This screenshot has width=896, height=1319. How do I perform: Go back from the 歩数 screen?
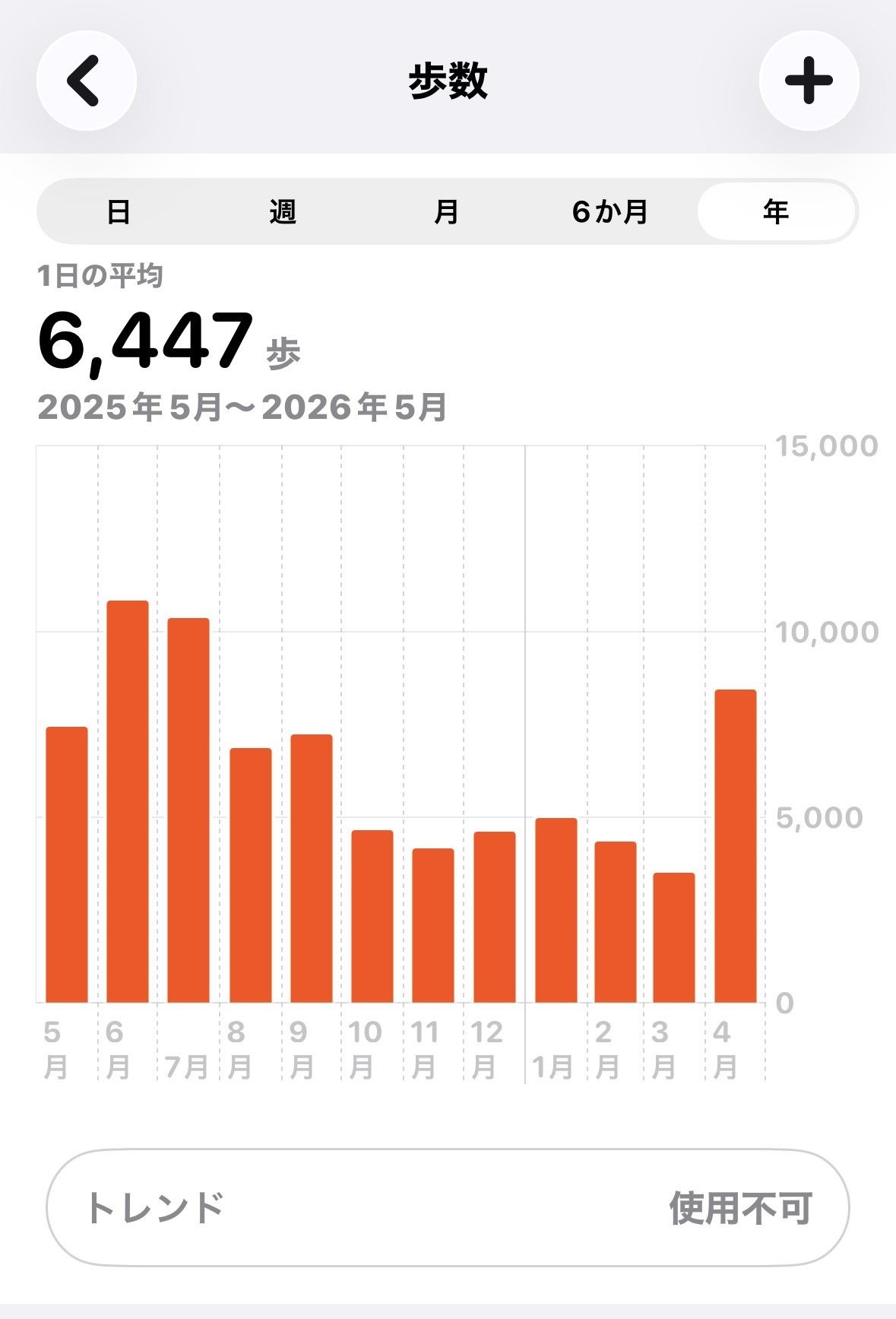point(86,81)
